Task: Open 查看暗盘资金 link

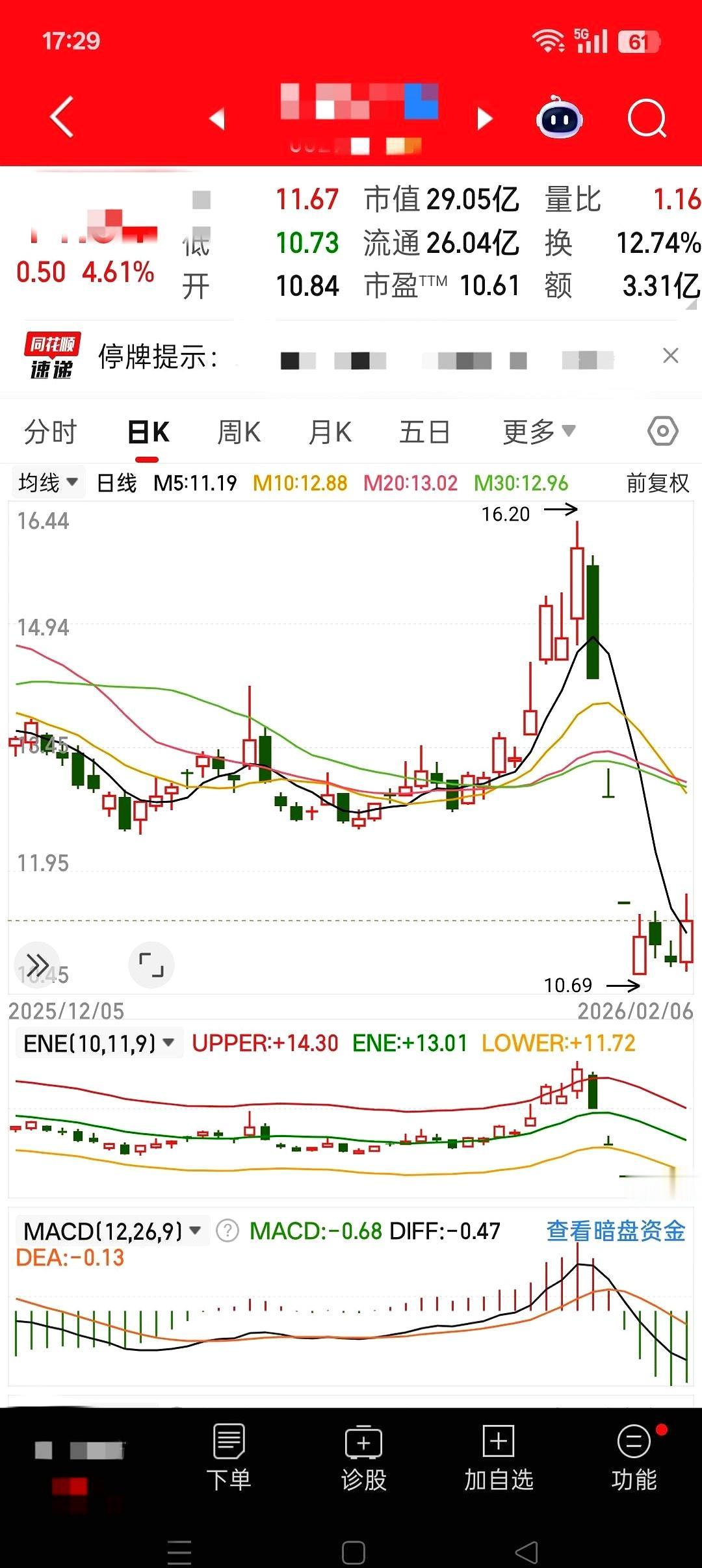Action: coord(616,1231)
